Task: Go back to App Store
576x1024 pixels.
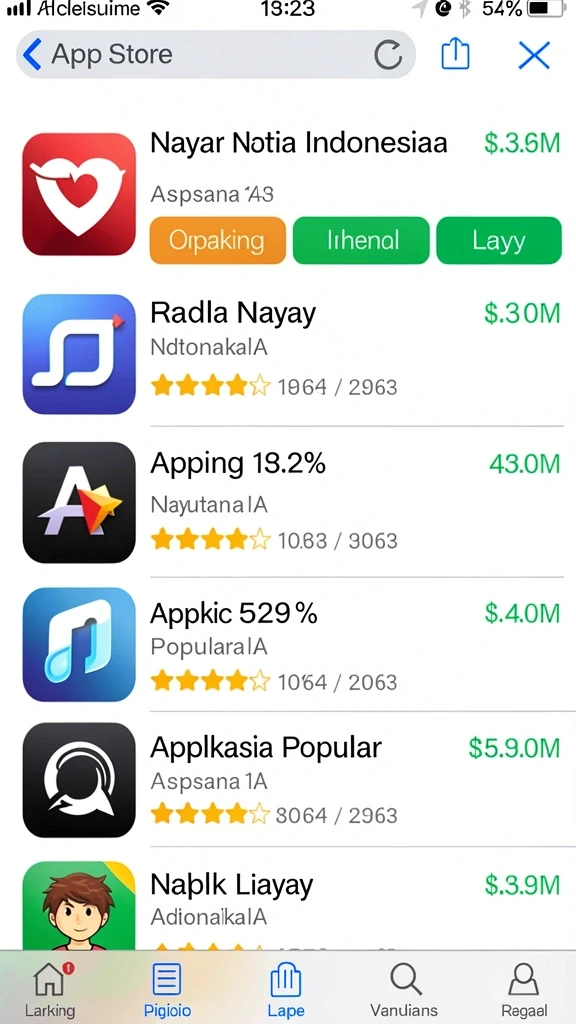Action: pyautogui.click(x=97, y=54)
